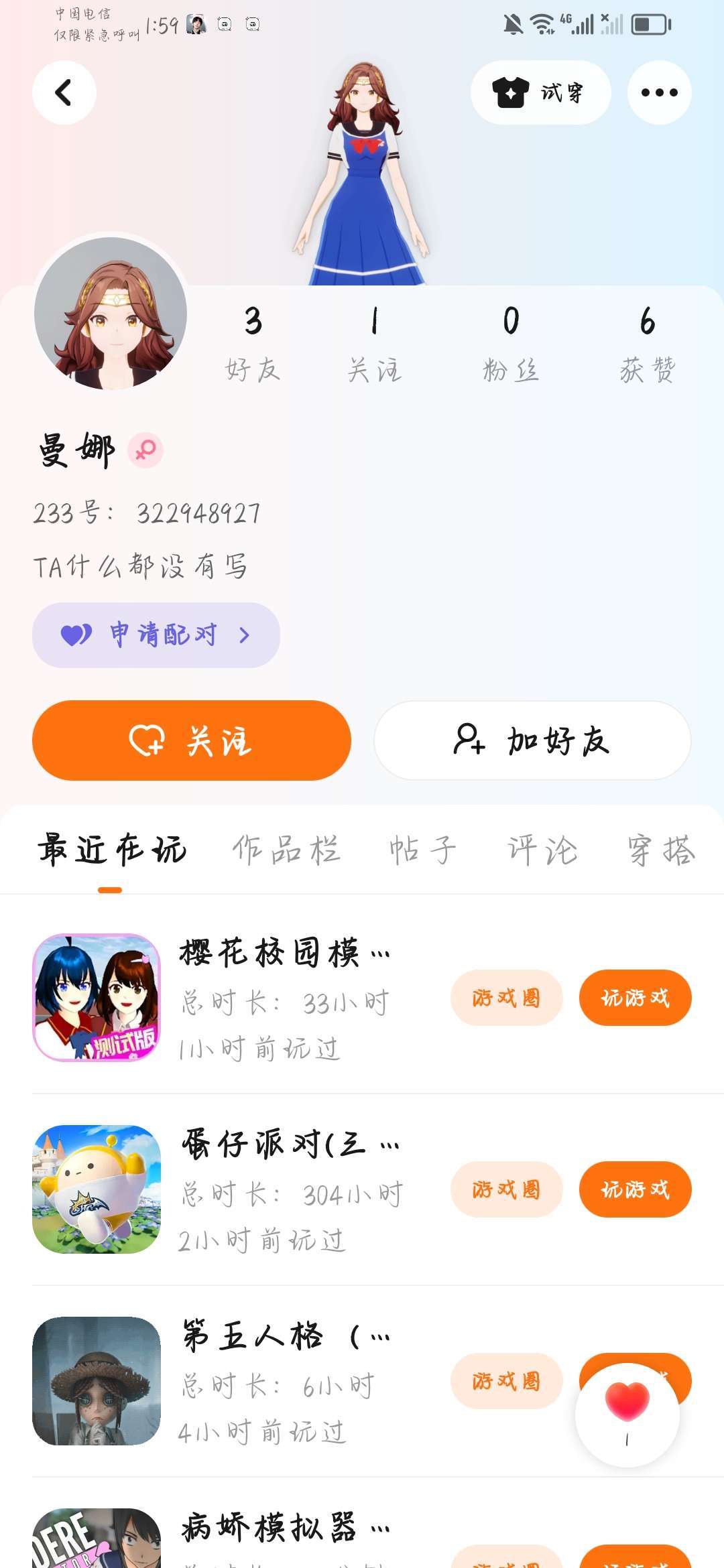
Task: Switch to the 帖子 tab
Action: tap(423, 850)
